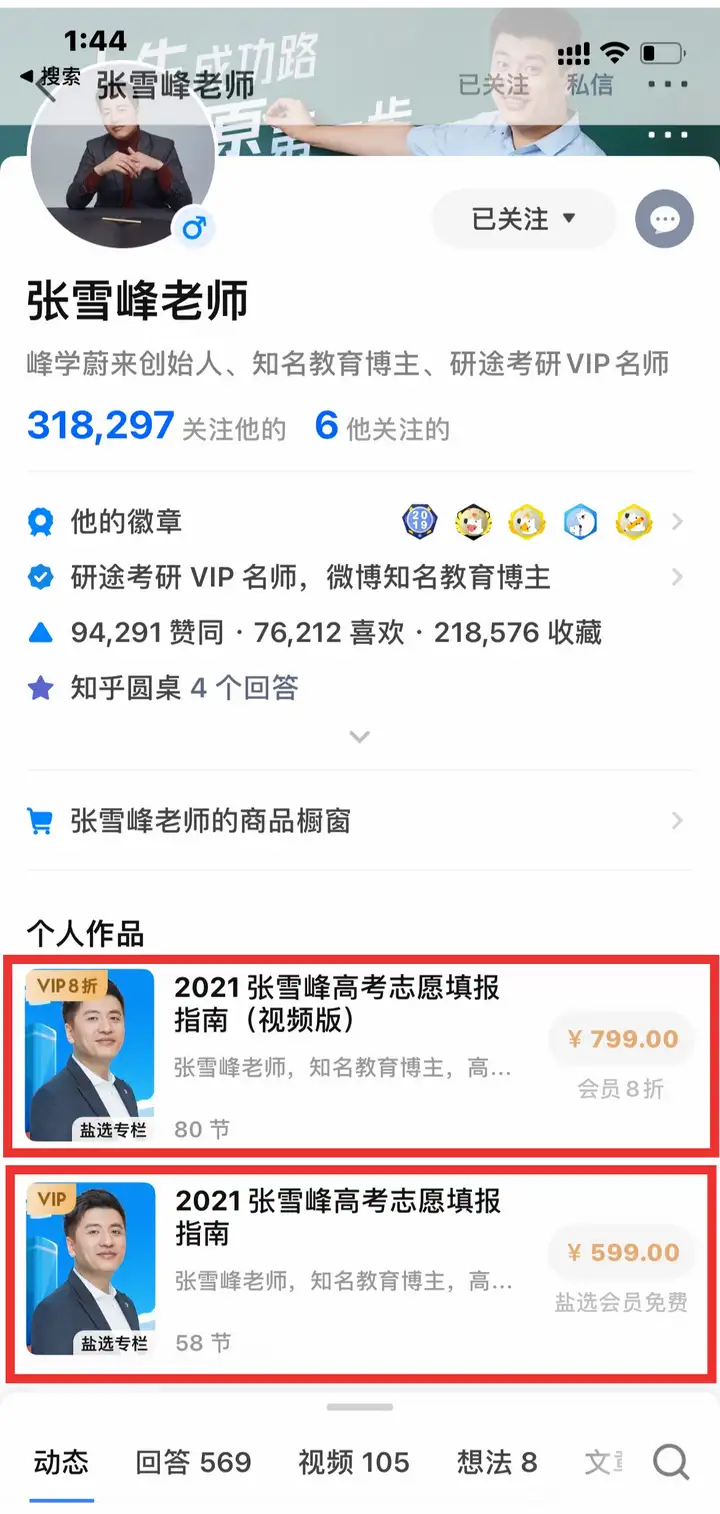Open 知乎圆桌 4 个回答

tap(185, 688)
